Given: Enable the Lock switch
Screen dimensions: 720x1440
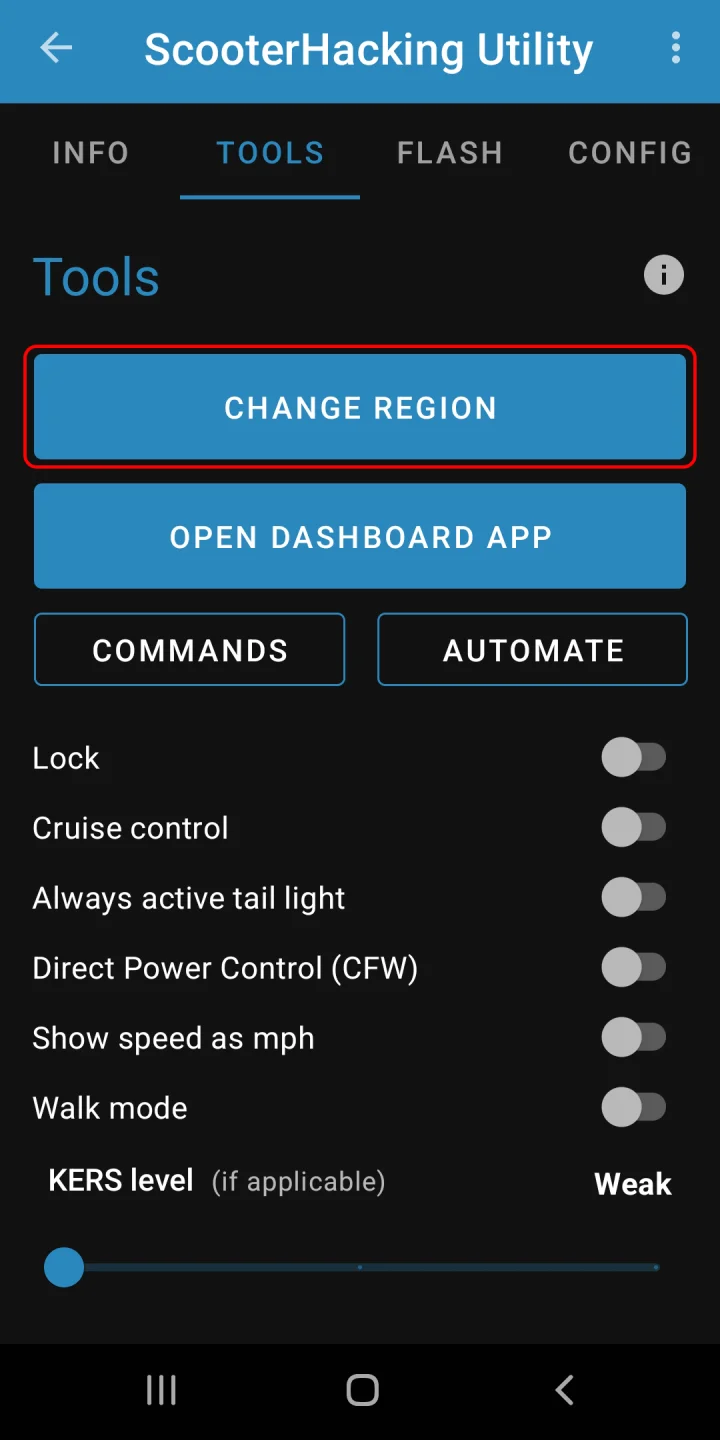Looking at the screenshot, I should (x=633, y=758).
